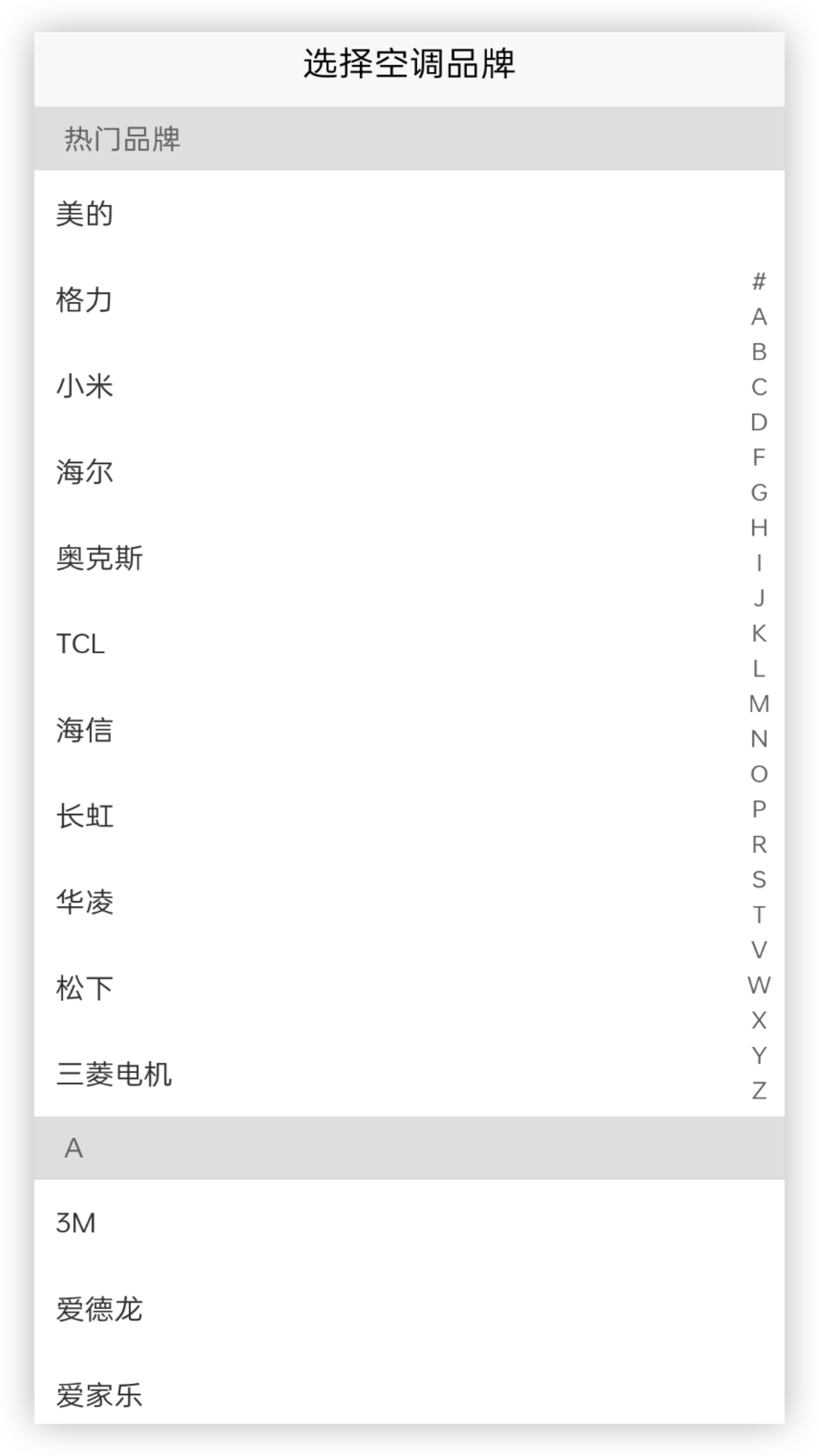This screenshot has height=1456, width=819.
Task: Choose 爱家乐 brand
Action: 99,1395
